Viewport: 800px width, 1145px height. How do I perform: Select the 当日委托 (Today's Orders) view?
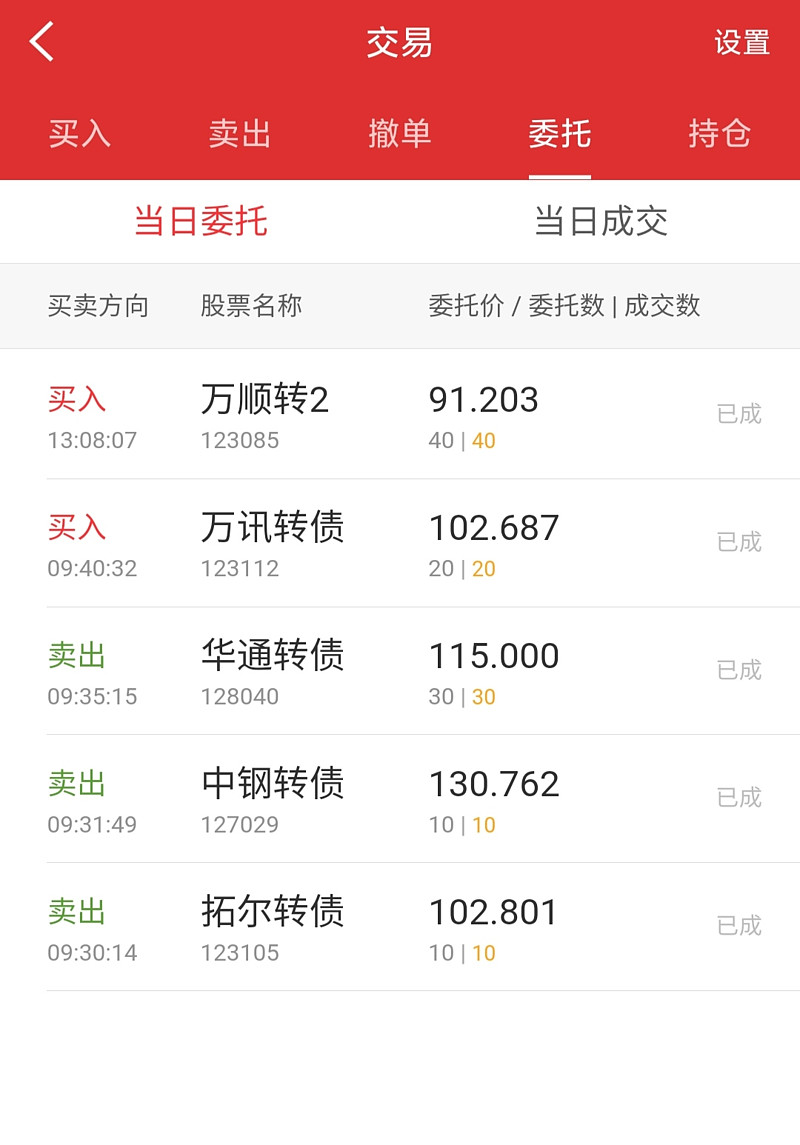198,220
